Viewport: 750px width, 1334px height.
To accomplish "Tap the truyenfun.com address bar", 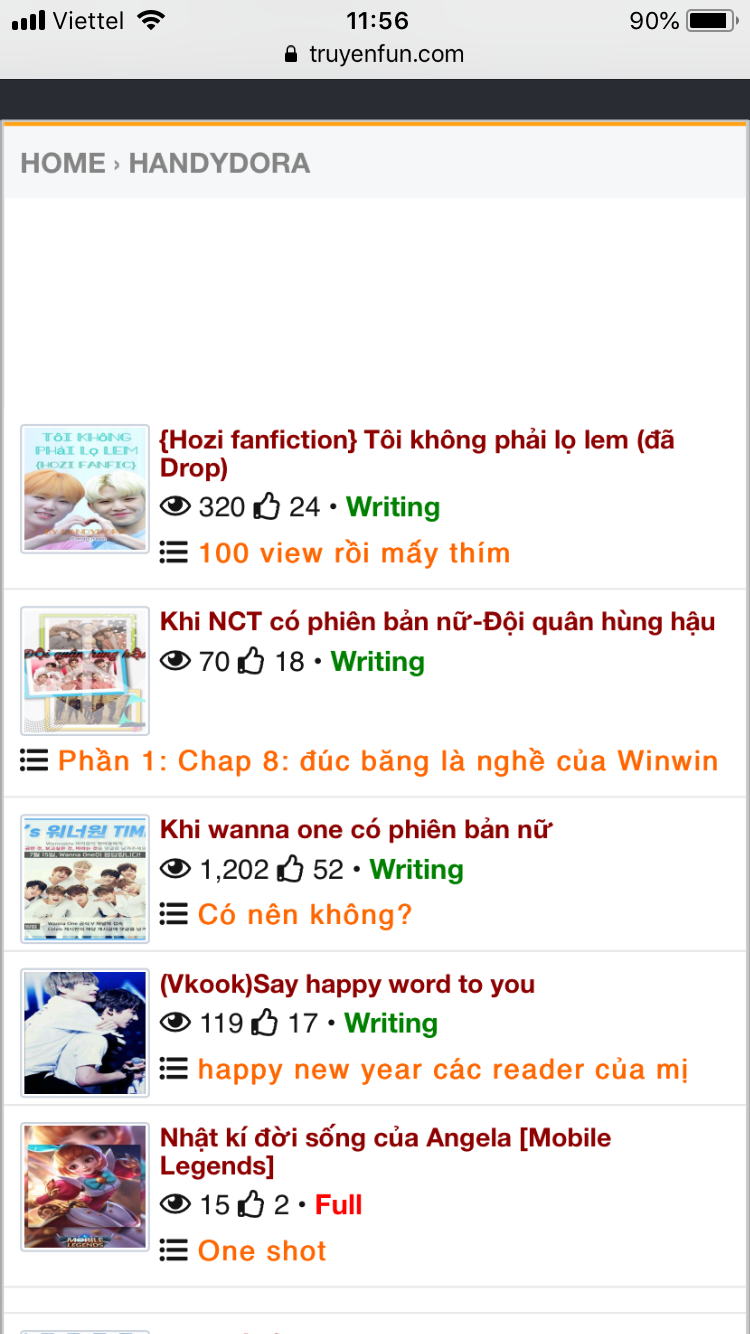I will pyautogui.click(x=375, y=54).
